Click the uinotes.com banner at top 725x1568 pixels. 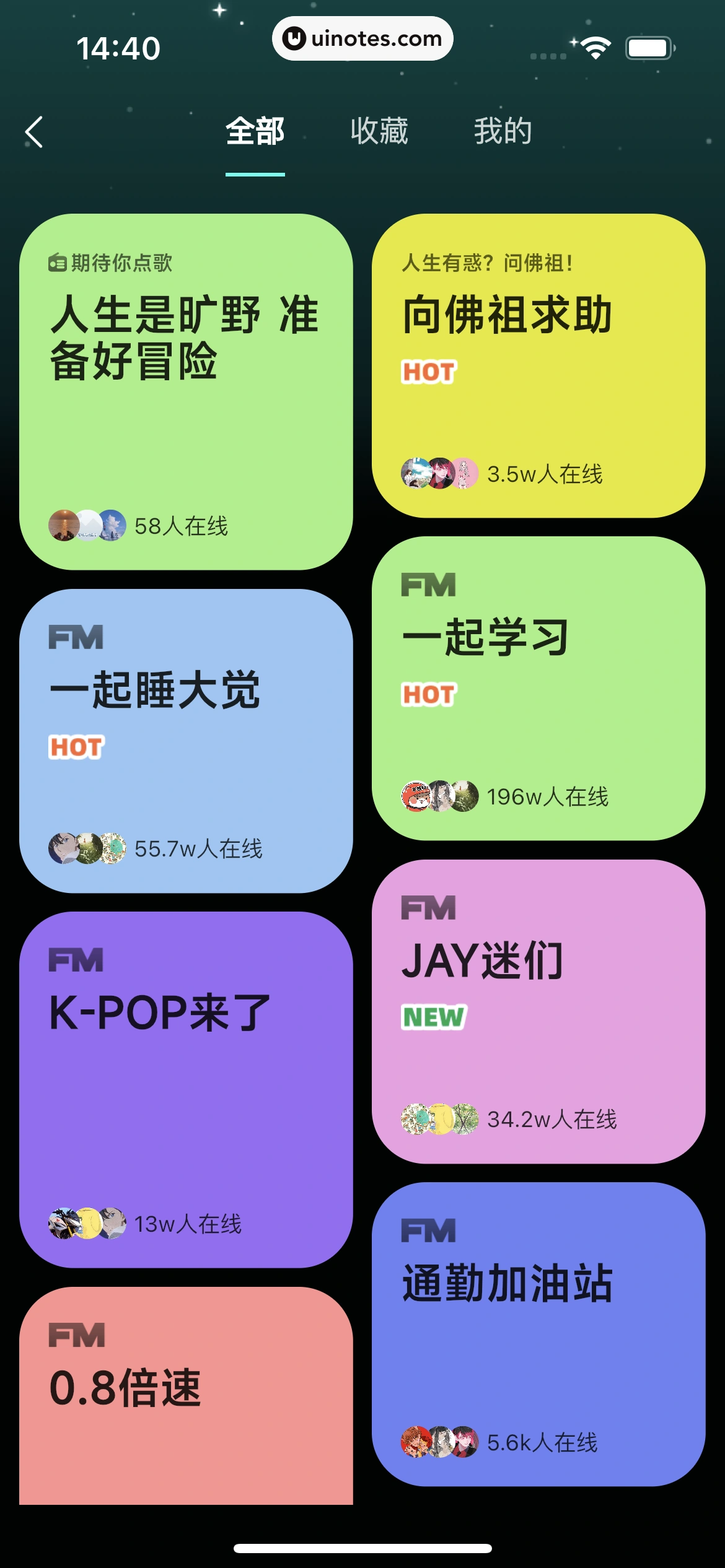362,38
